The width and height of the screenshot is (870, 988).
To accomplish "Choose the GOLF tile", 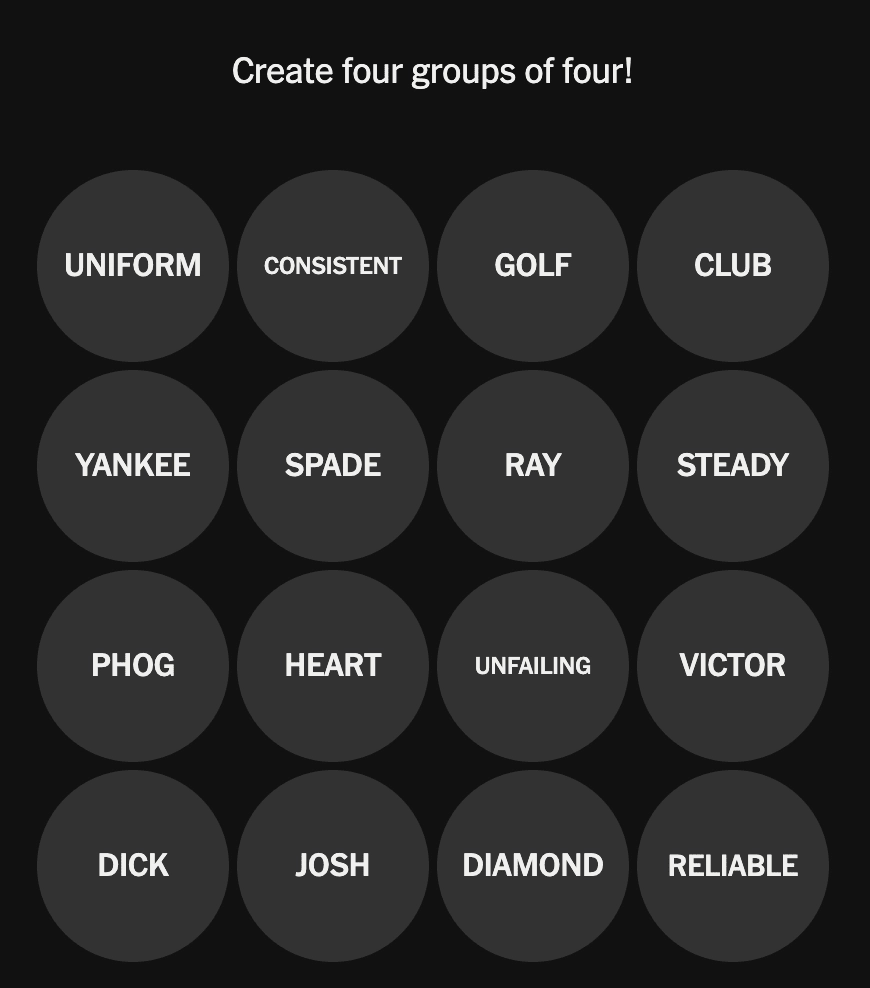I will [533, 266].
